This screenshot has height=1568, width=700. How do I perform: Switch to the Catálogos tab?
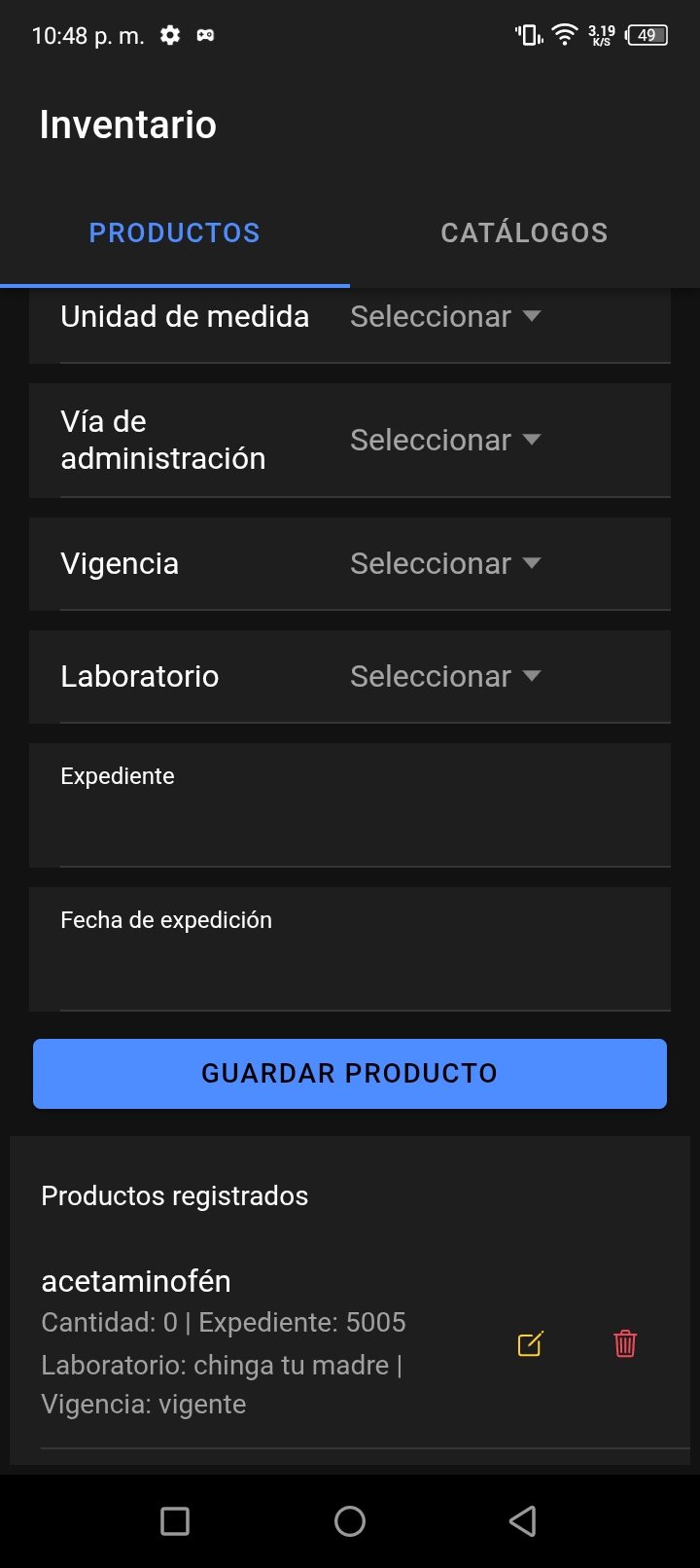pyautogui.click(x=524, y=233)
